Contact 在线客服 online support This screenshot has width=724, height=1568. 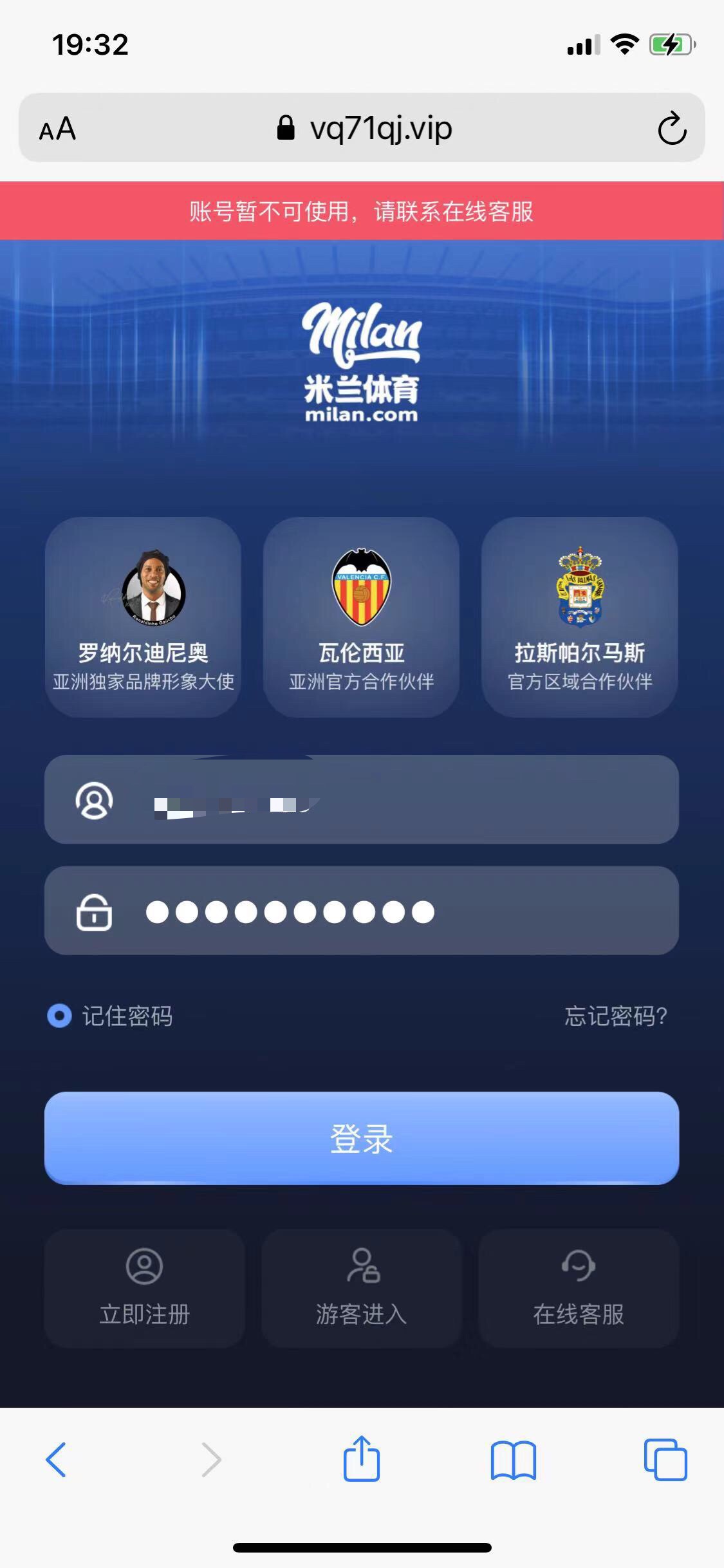pos(579,1289)
